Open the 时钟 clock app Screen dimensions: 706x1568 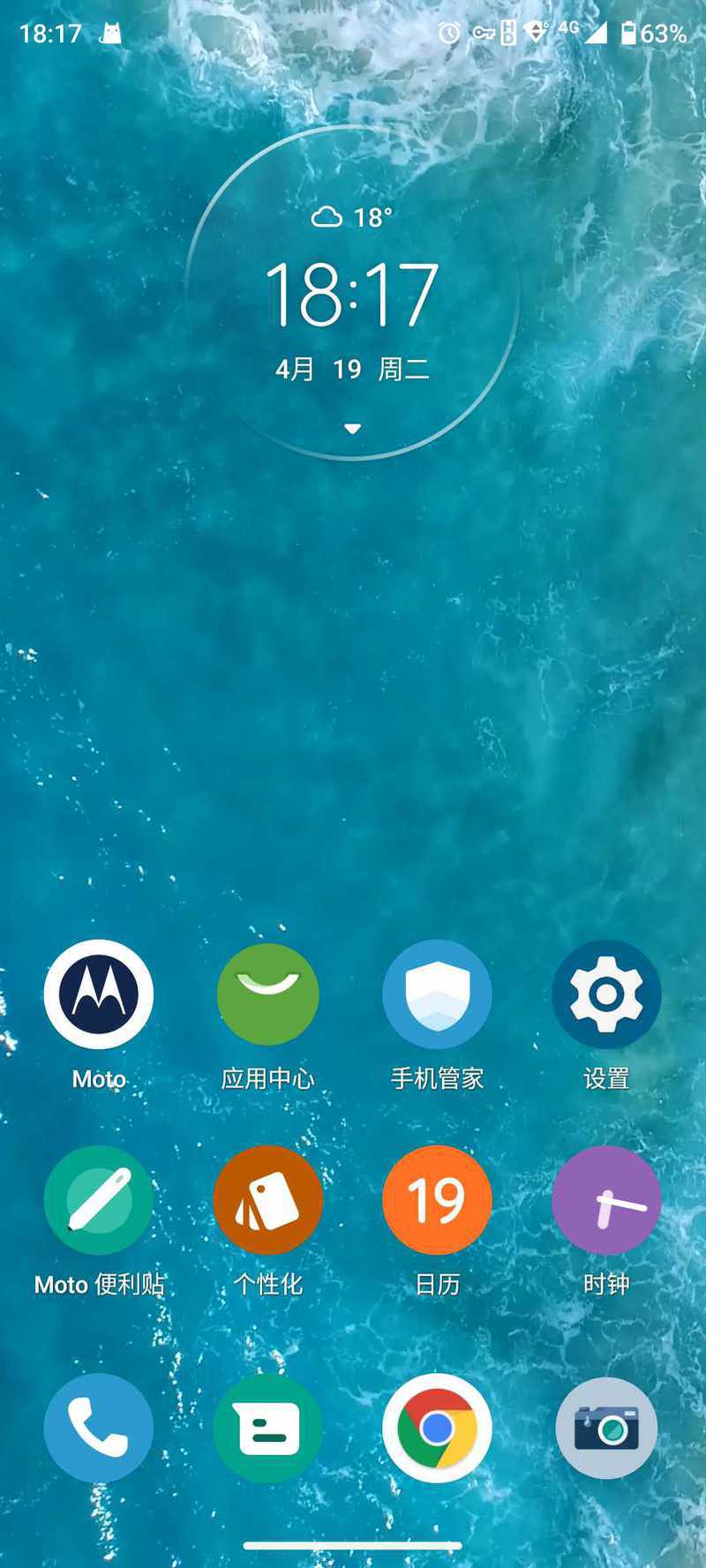606,1200
